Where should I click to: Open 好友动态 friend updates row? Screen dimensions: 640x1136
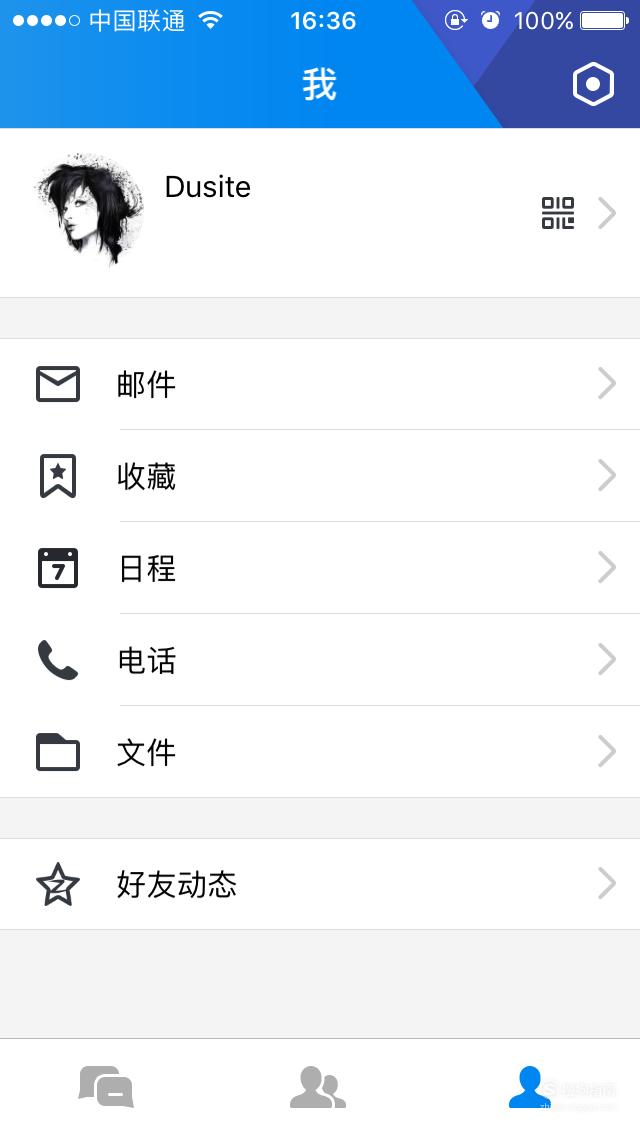click(320, 884)
